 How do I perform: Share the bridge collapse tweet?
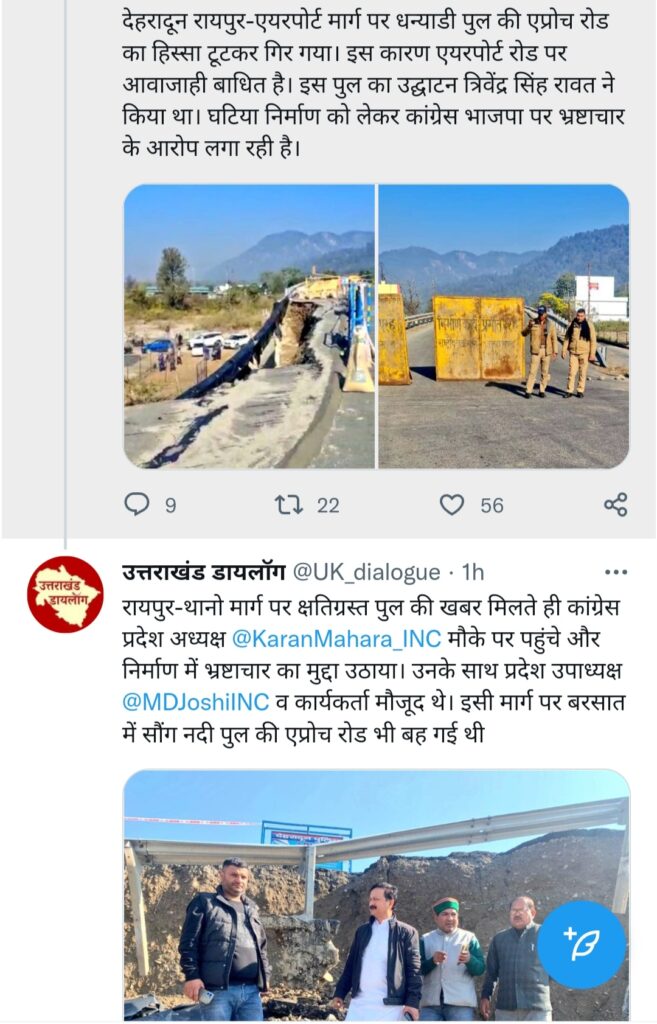coord(616,505)
